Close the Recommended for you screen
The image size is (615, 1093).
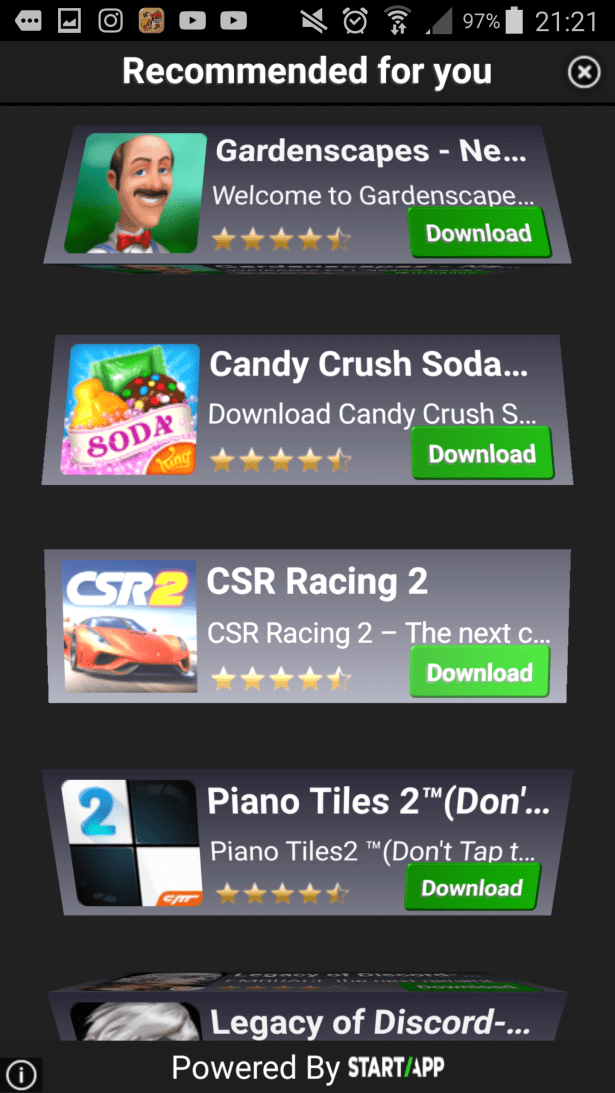tap(584, 72)
